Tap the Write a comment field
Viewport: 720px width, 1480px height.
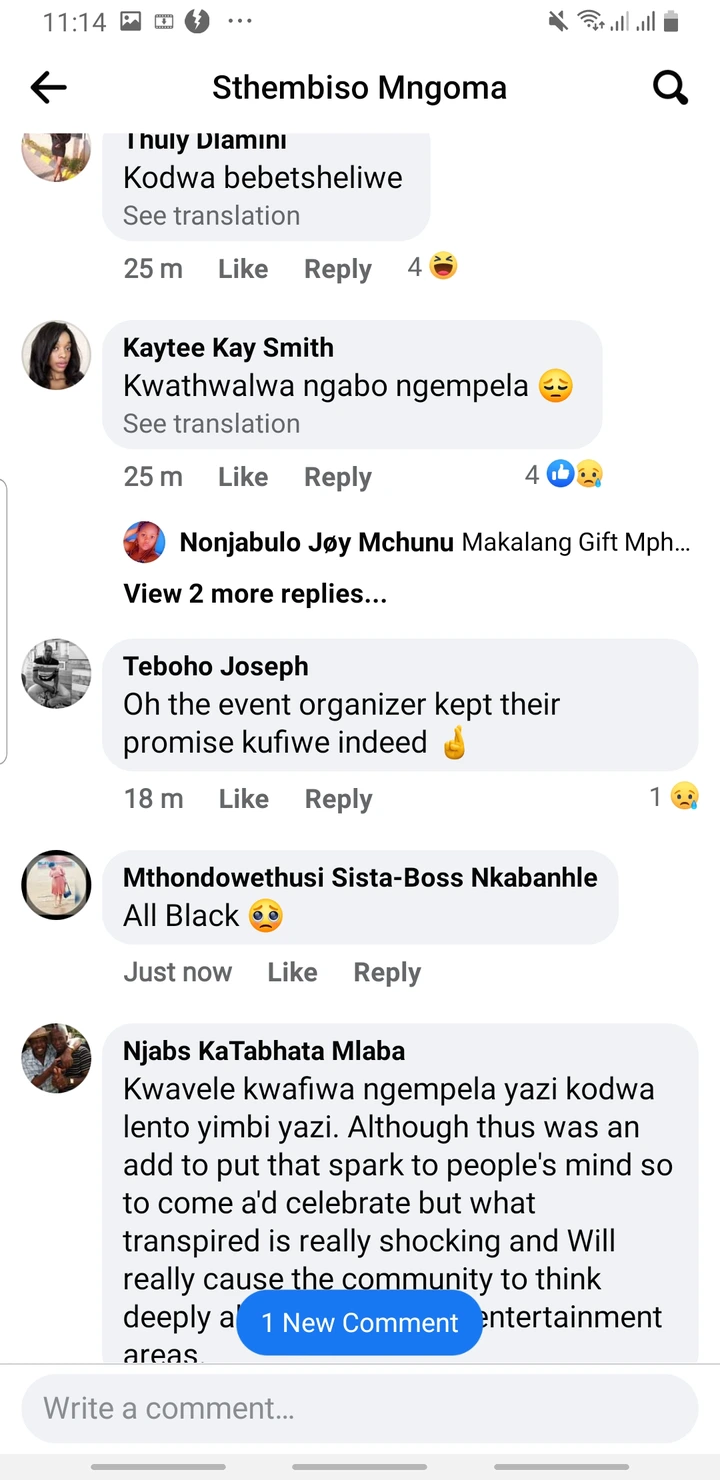click(360, 1408)
